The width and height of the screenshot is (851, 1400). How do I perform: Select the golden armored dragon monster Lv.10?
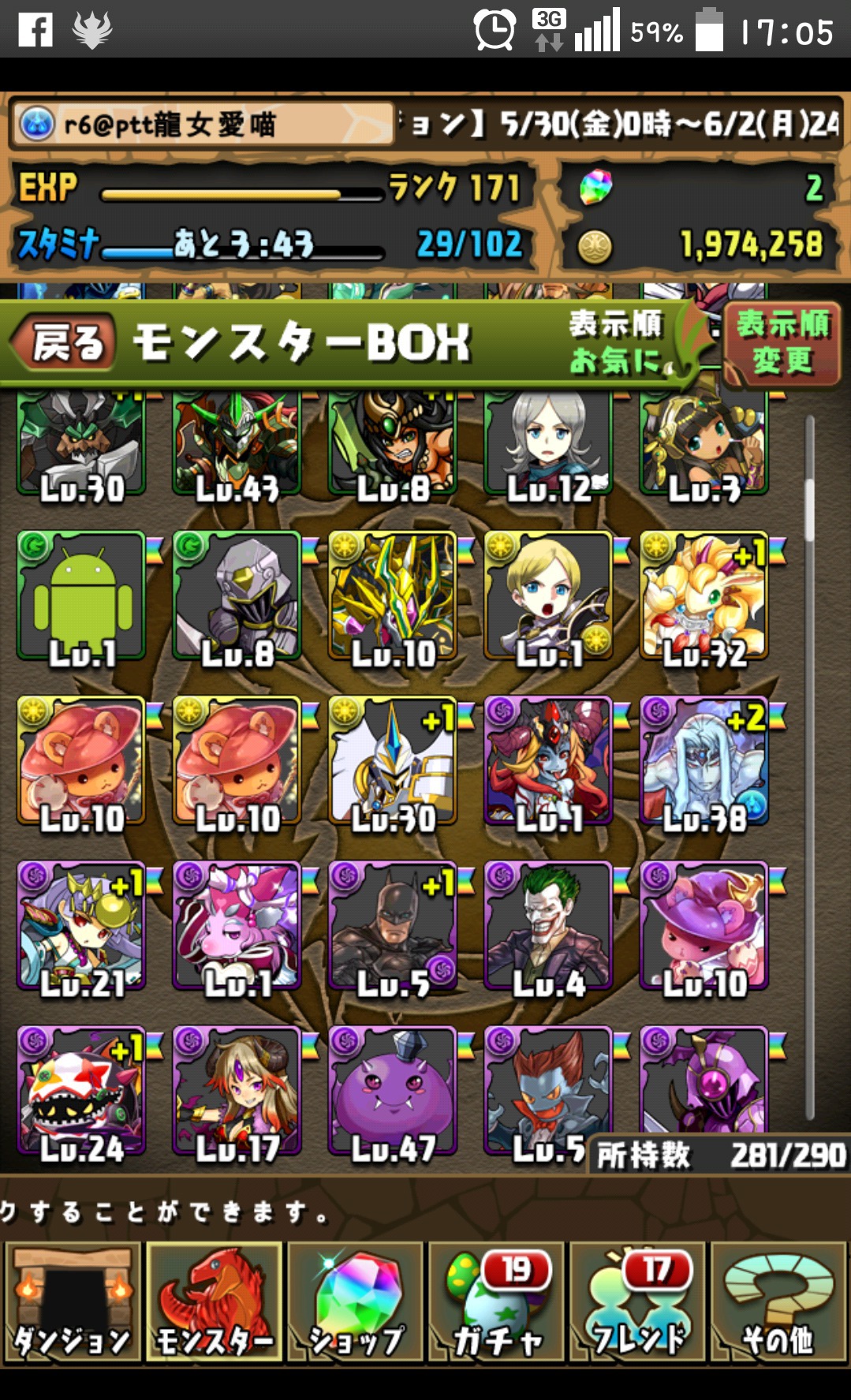pyautogui.click(x=393, y=597)
